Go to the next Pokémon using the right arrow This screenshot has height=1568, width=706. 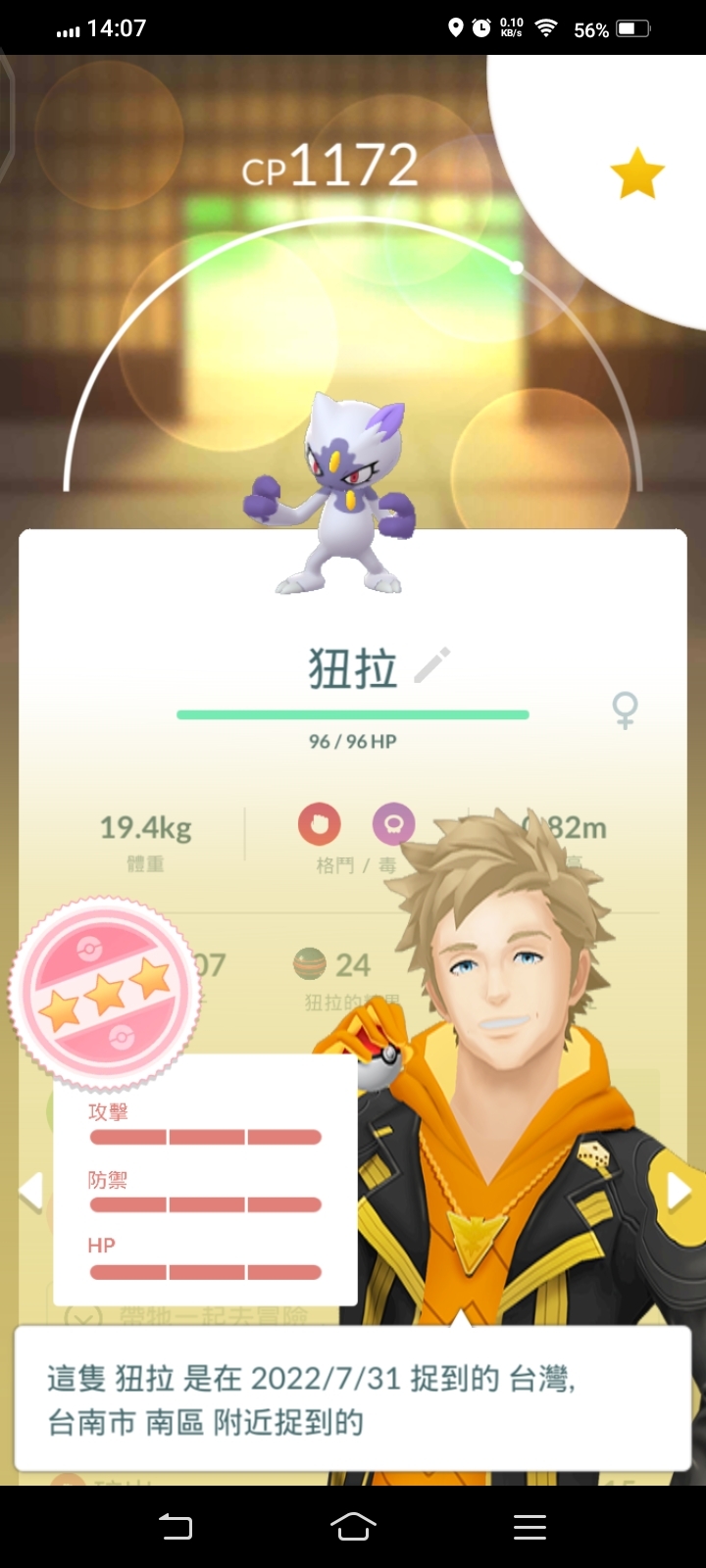click(x=680, y=1191)
